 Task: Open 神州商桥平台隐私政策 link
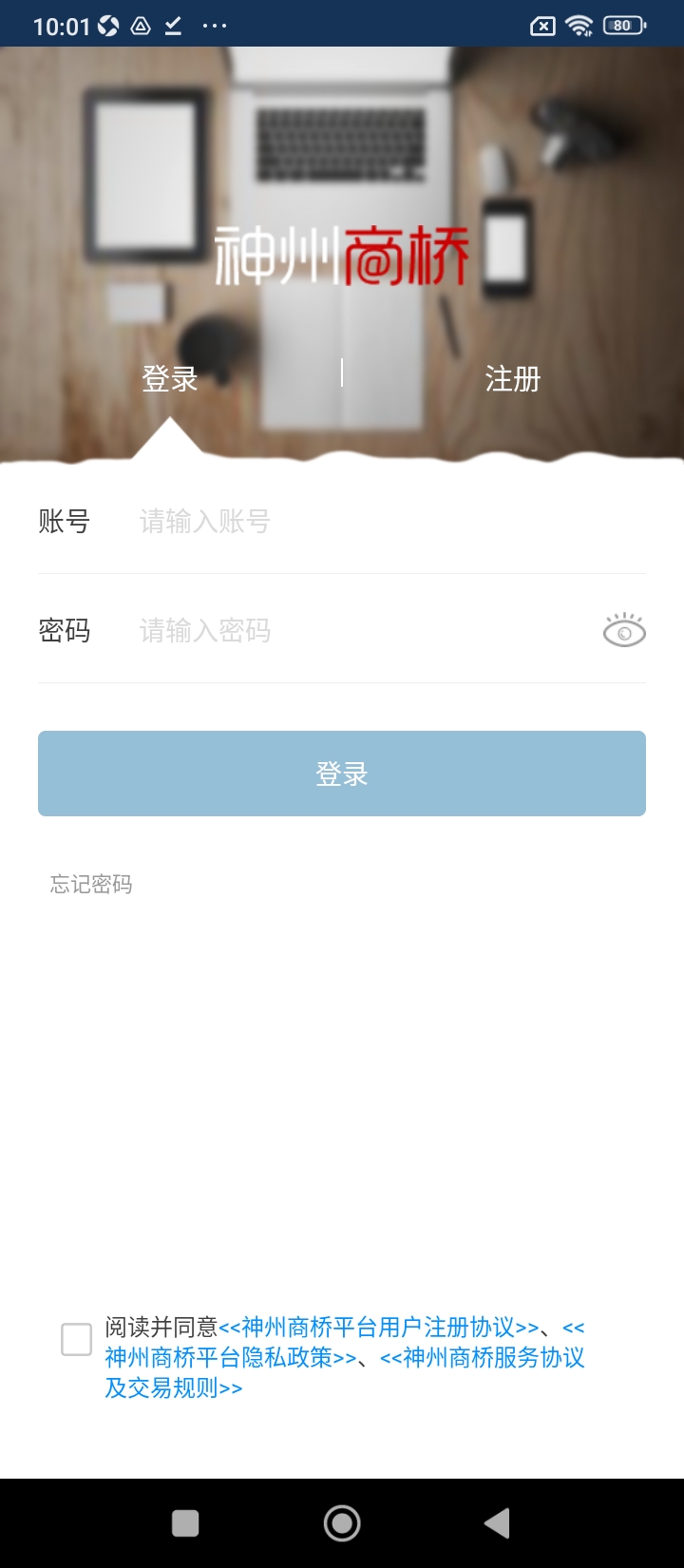[x=230, y=1358]
